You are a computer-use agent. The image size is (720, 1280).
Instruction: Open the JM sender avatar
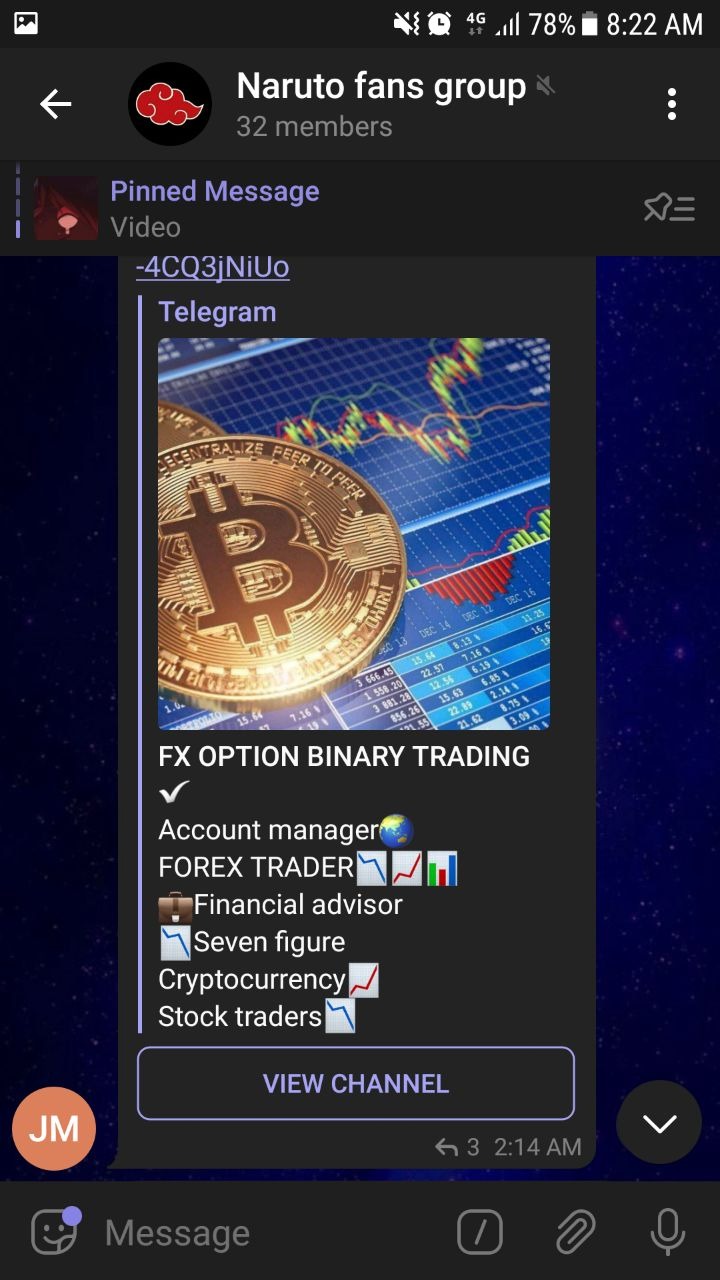click(x=54, y=1129)
